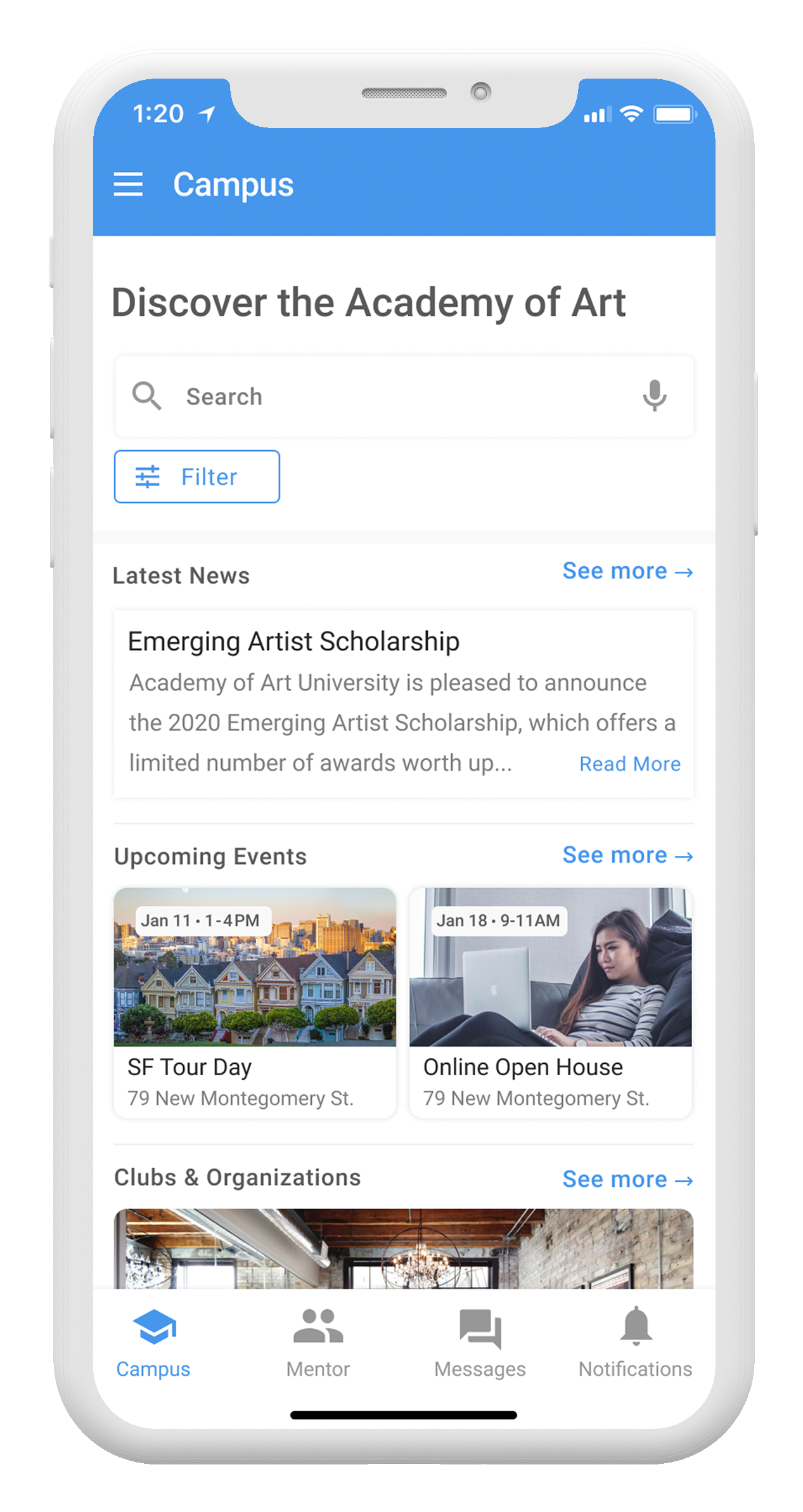See more Upcoming Events
Screen dimensions: 803x1512
pos(627,855)
